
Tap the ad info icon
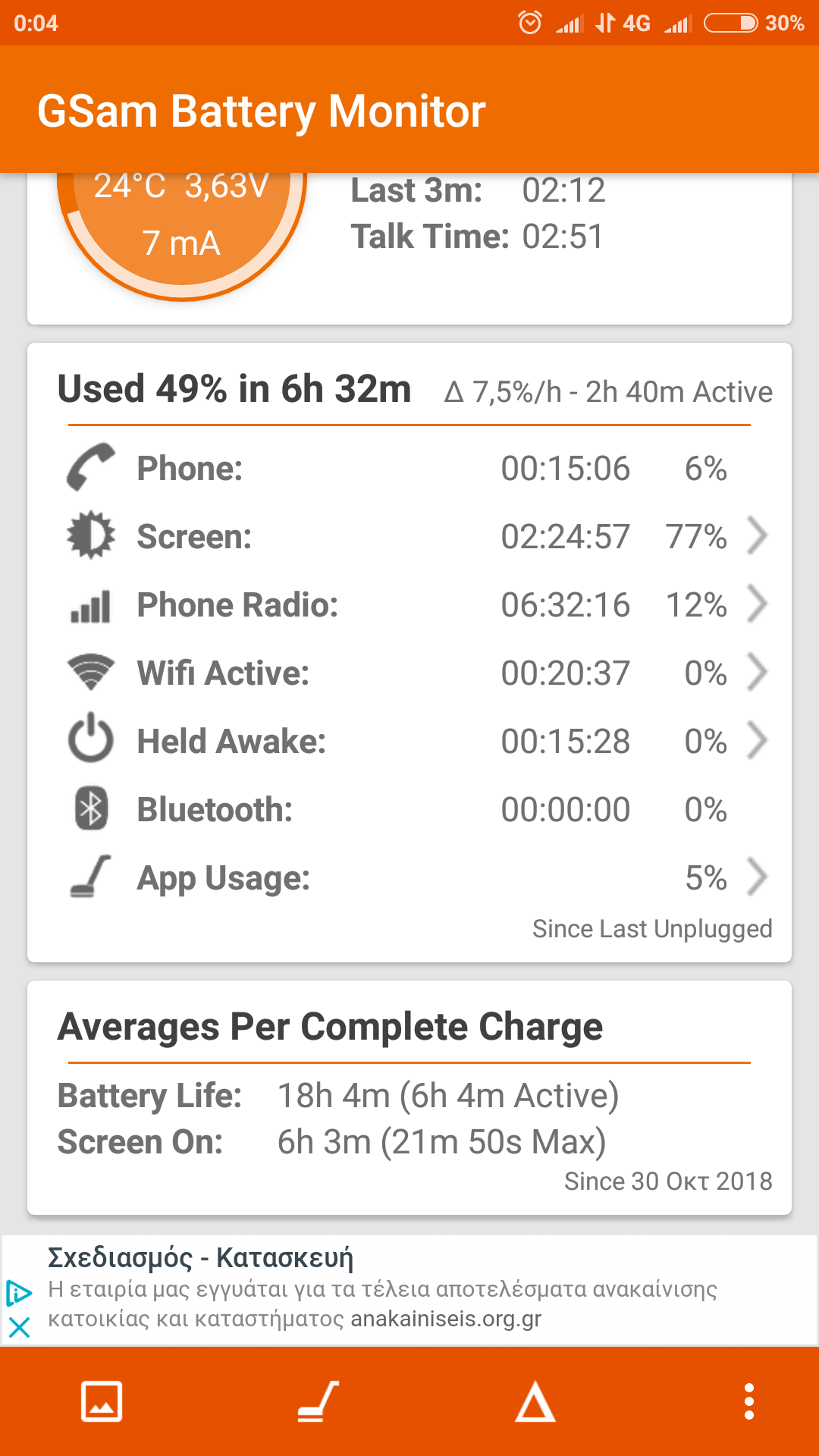(19, 1293)
